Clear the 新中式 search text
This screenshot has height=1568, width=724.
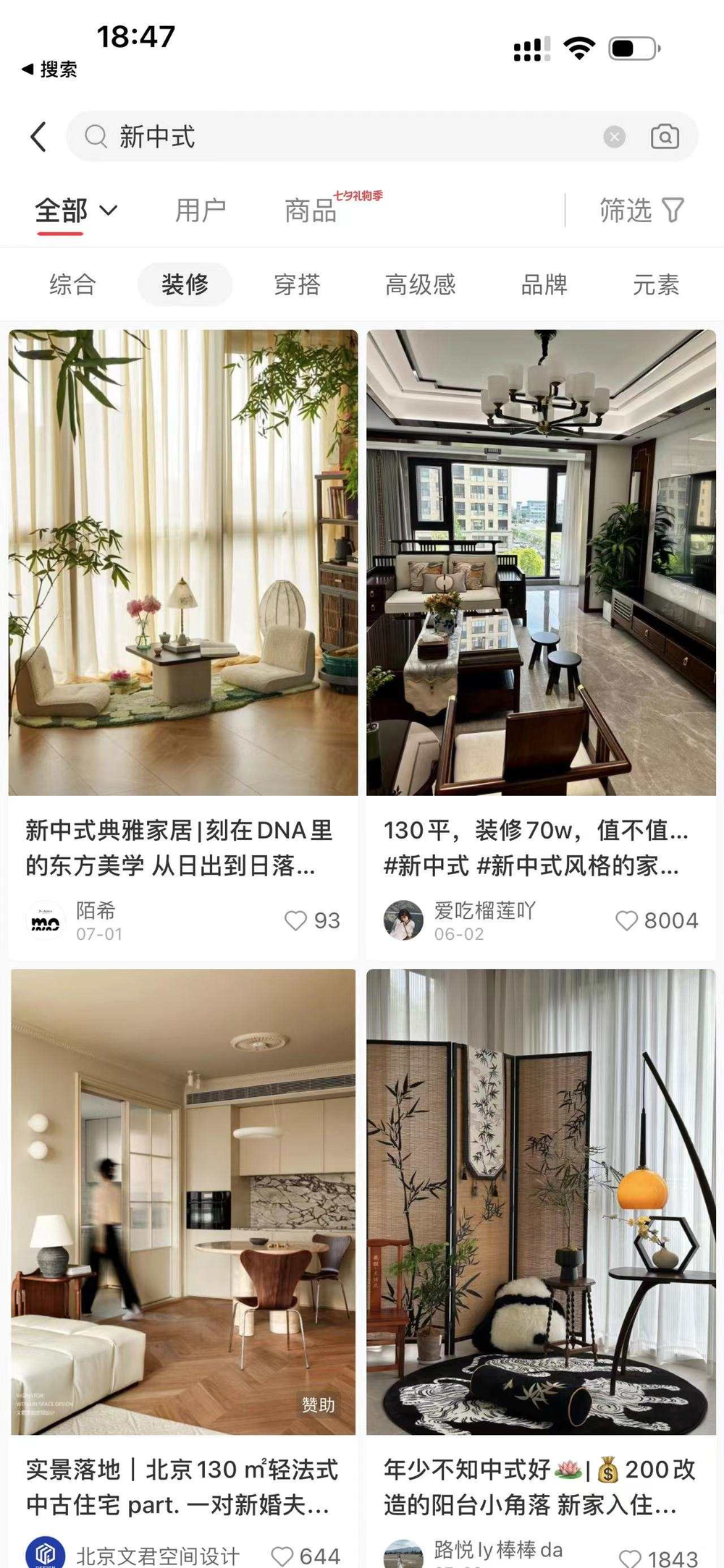click(614, 136)
